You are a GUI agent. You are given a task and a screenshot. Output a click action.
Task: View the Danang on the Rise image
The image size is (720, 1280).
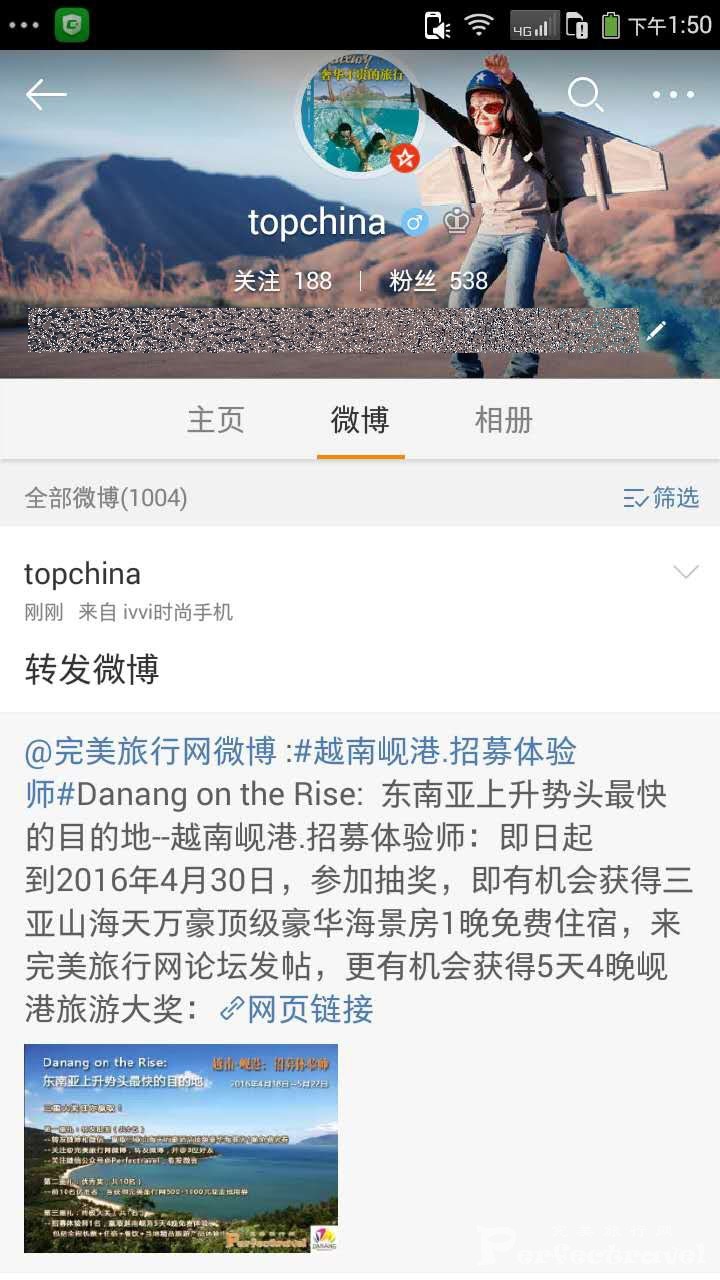(181, 1148)
